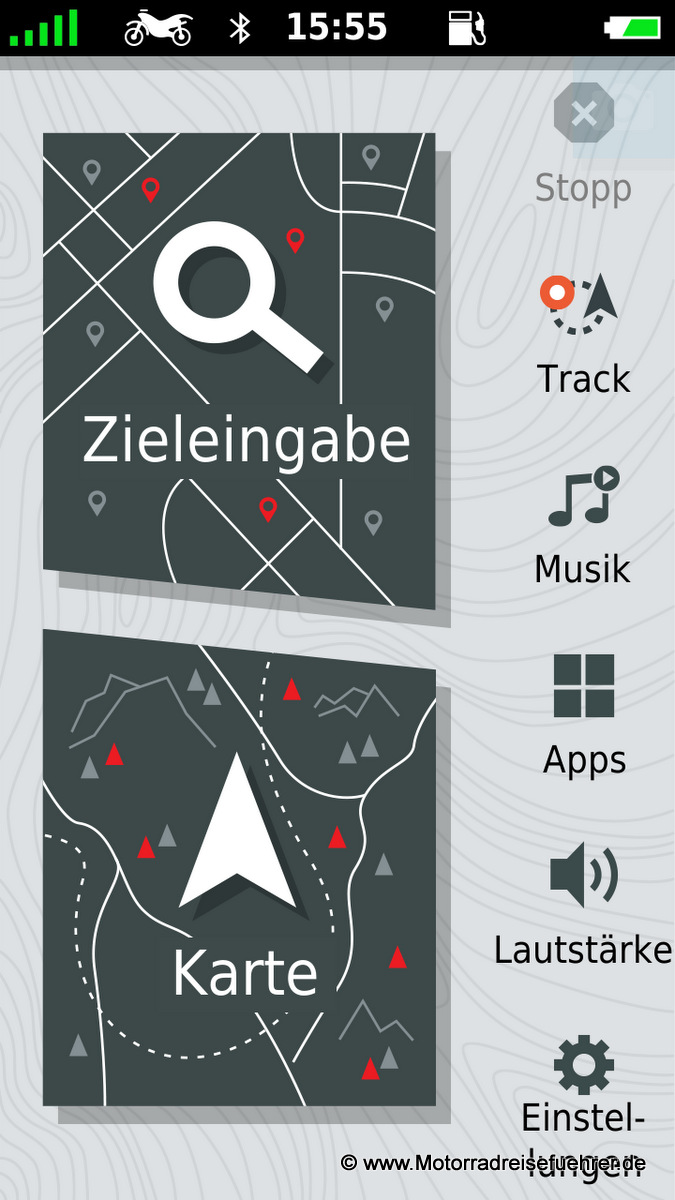The width and height of the screenshot is (675, 1200).
Task: Open the Apps grid
Action: pyautogui.click(x=585, y=717)
